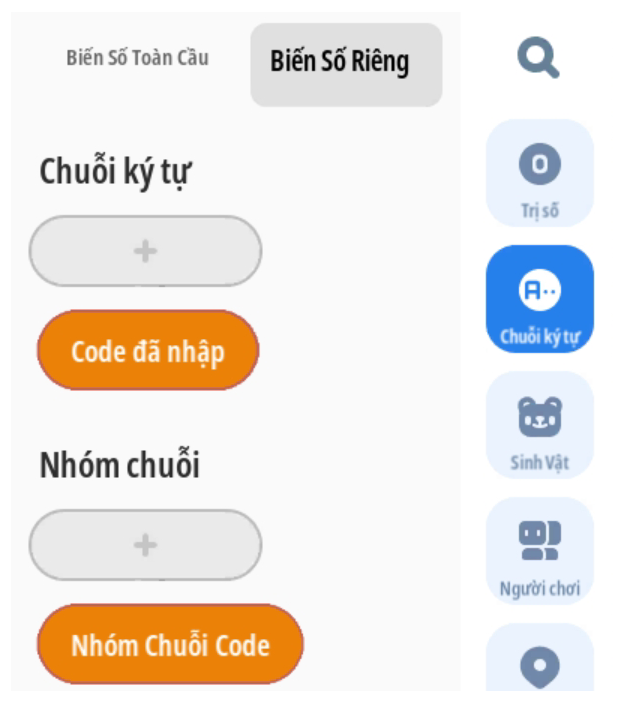Open the Nhóm Chuỗi Code variable
Screen dimensions: 625x704
[170, 645]
